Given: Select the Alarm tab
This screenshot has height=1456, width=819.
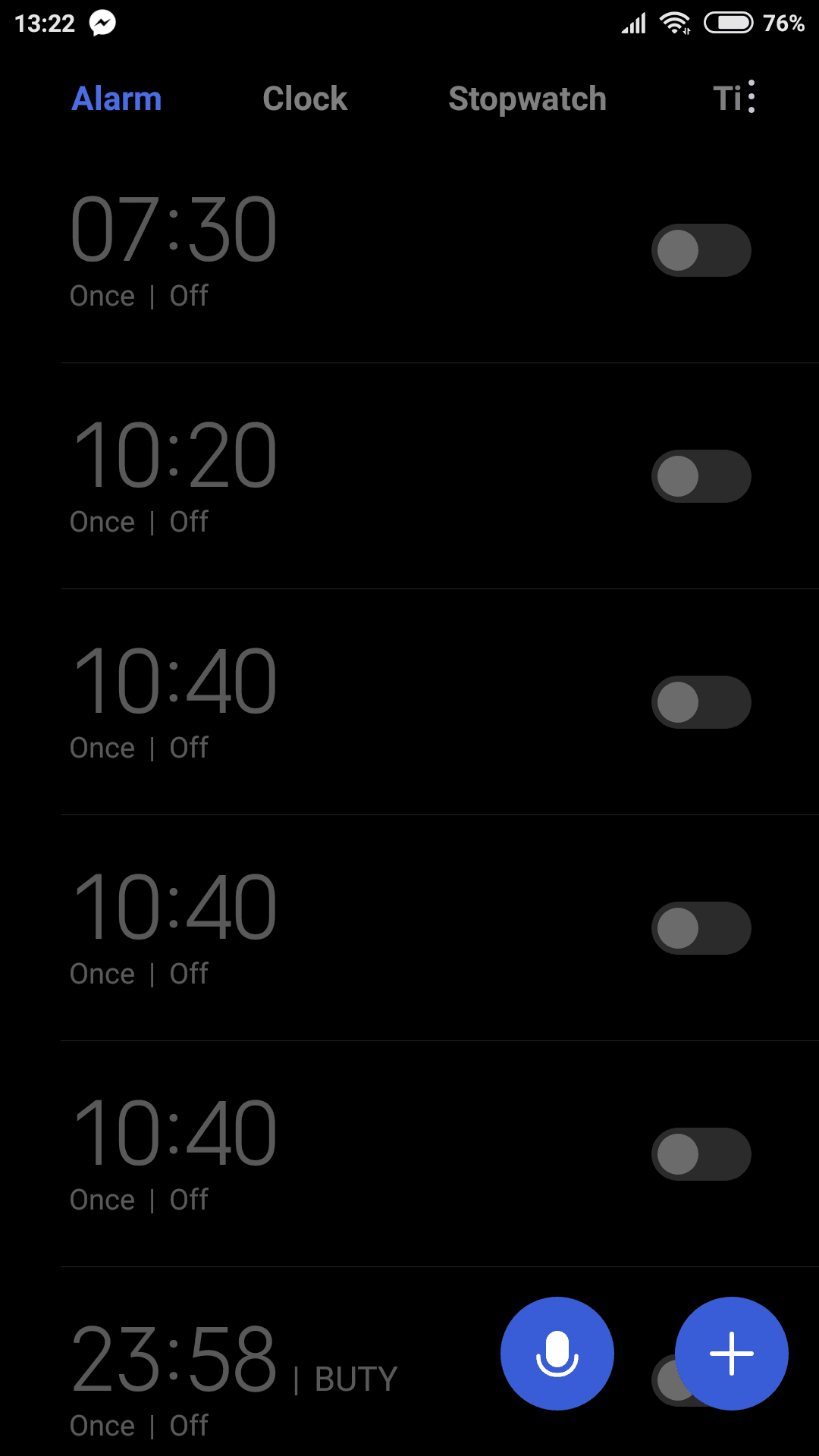Looking at the screenshot, I should (x=117, y=99).
